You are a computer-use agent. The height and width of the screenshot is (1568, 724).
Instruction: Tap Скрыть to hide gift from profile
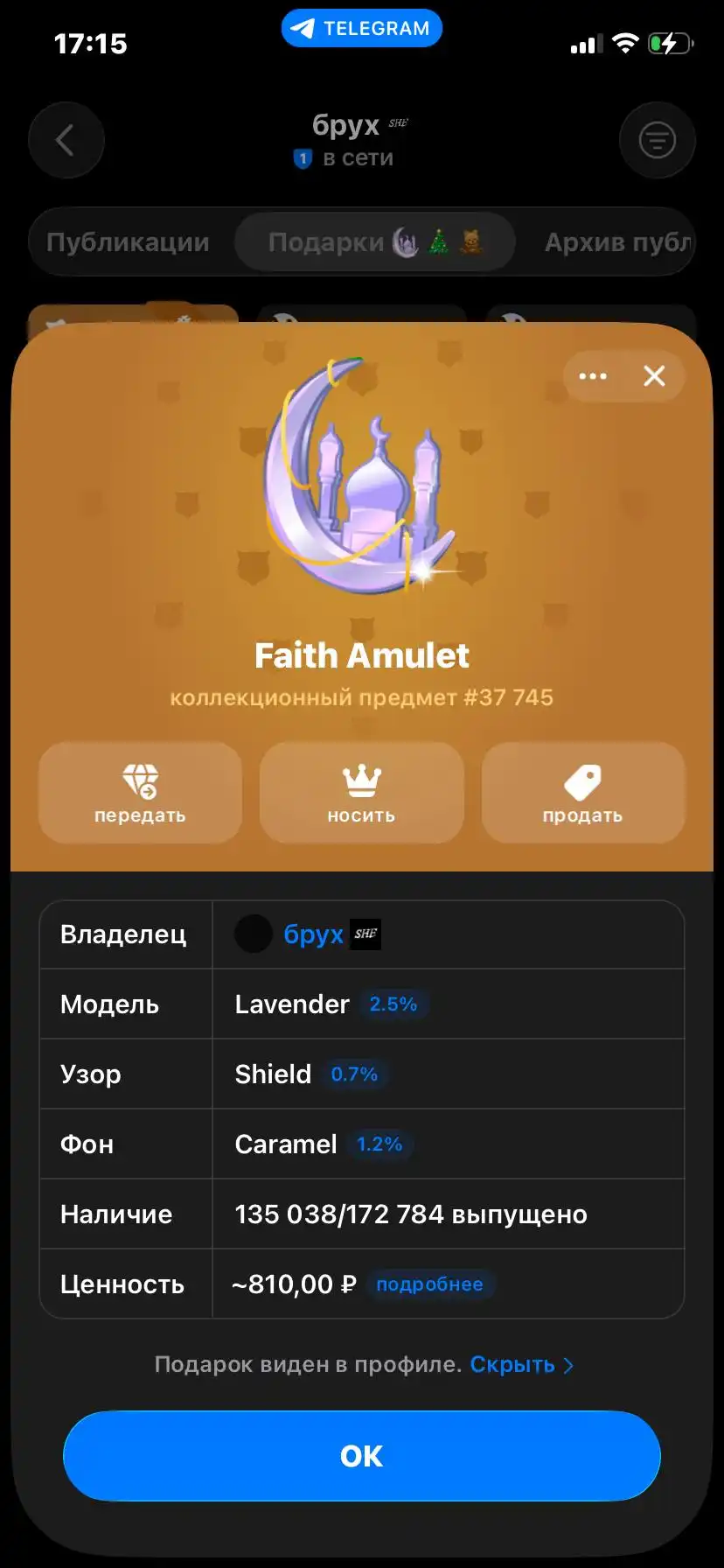[x=520, y=1365]
